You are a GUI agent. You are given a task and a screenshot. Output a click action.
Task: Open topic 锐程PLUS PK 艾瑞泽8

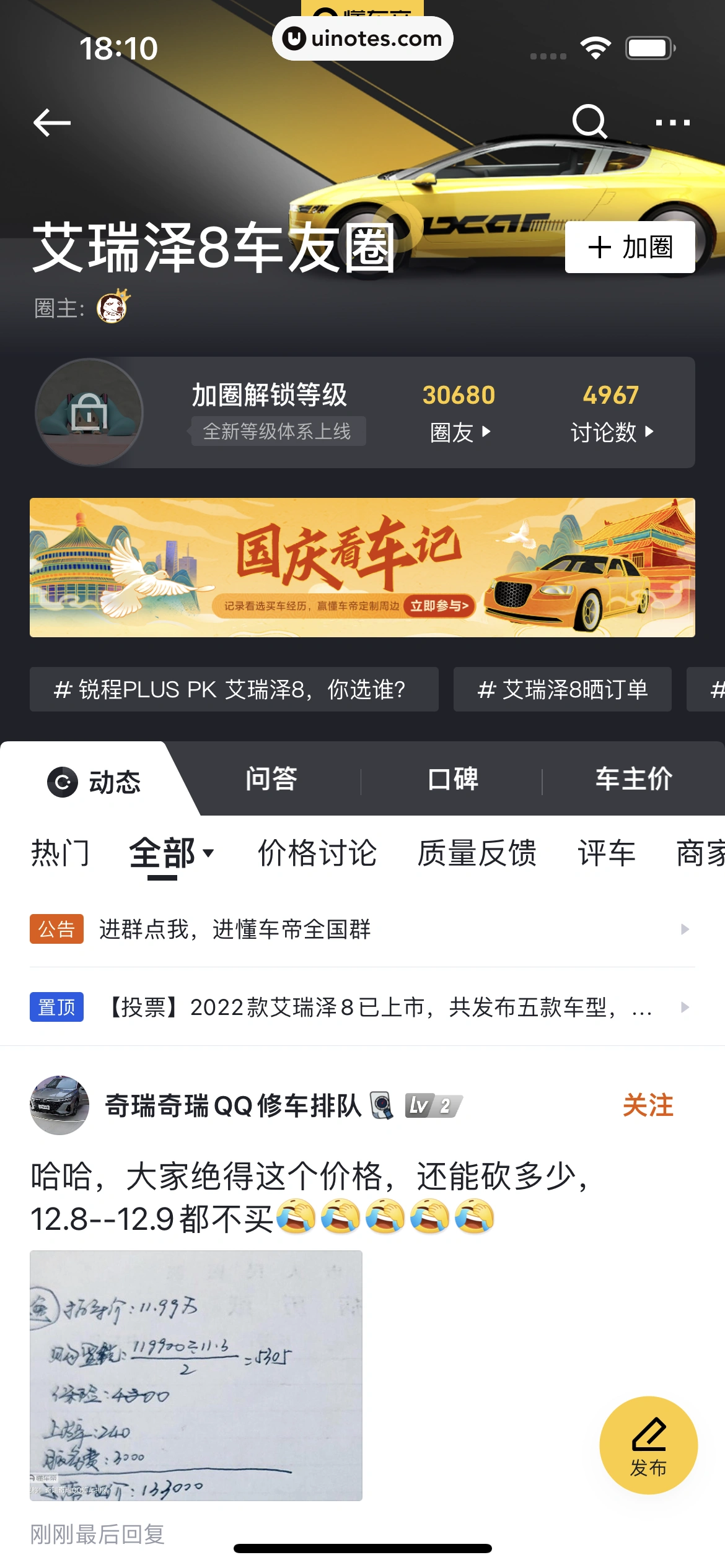(x=234, y=689)
